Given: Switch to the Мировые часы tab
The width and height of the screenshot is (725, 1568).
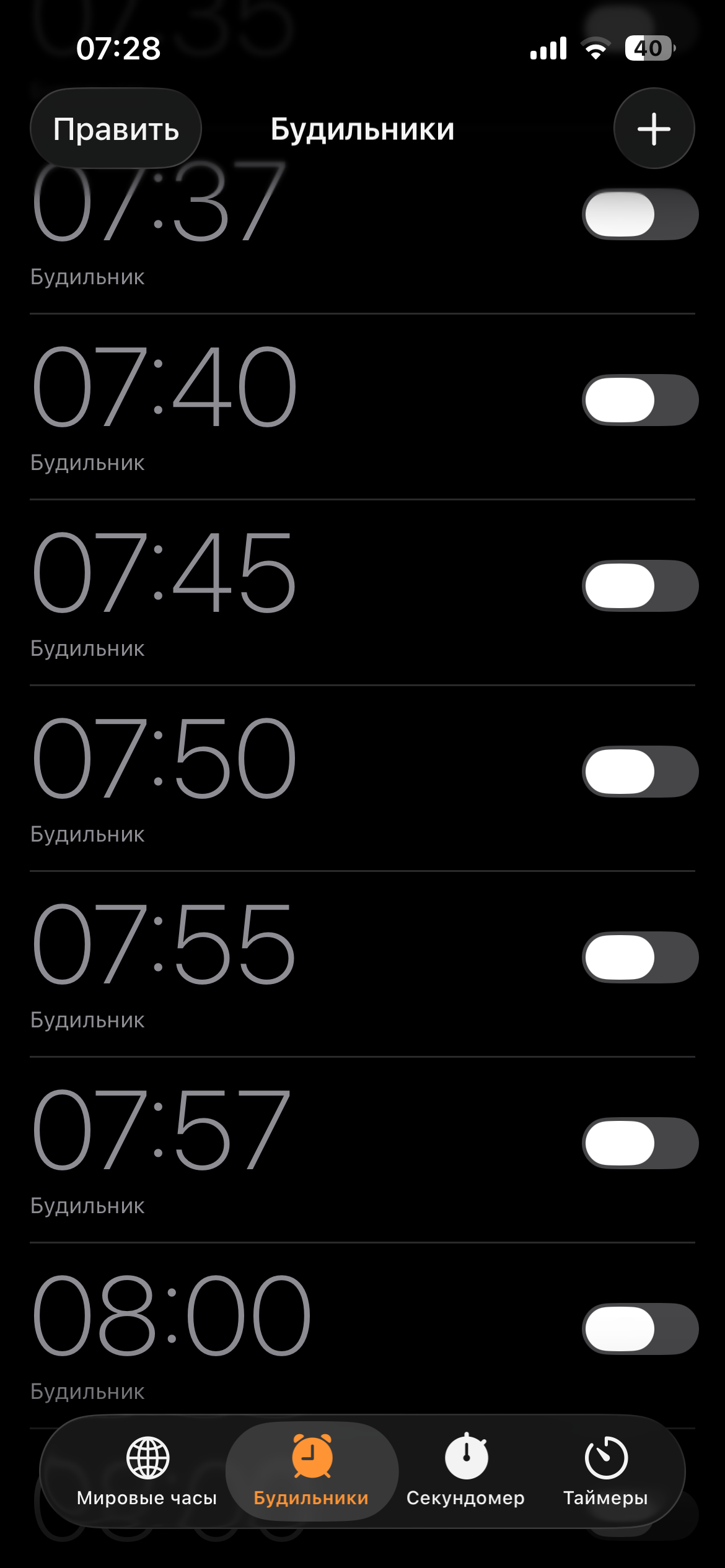Looking at the screenshot, I should pyautogui.click(x=147, y=1471).
